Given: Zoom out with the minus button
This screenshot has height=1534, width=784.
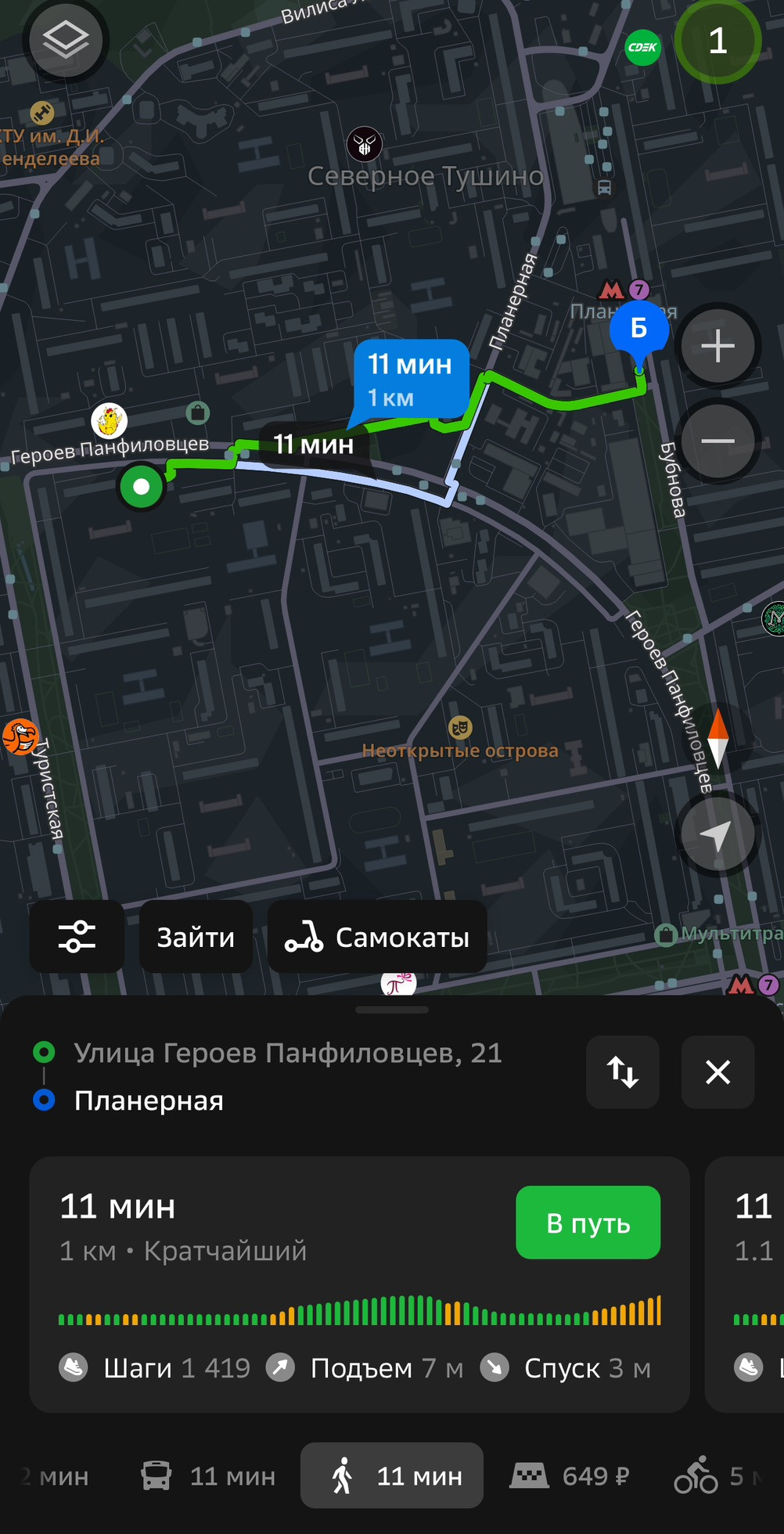Looking at the screenshot, I should pos(717,441).
